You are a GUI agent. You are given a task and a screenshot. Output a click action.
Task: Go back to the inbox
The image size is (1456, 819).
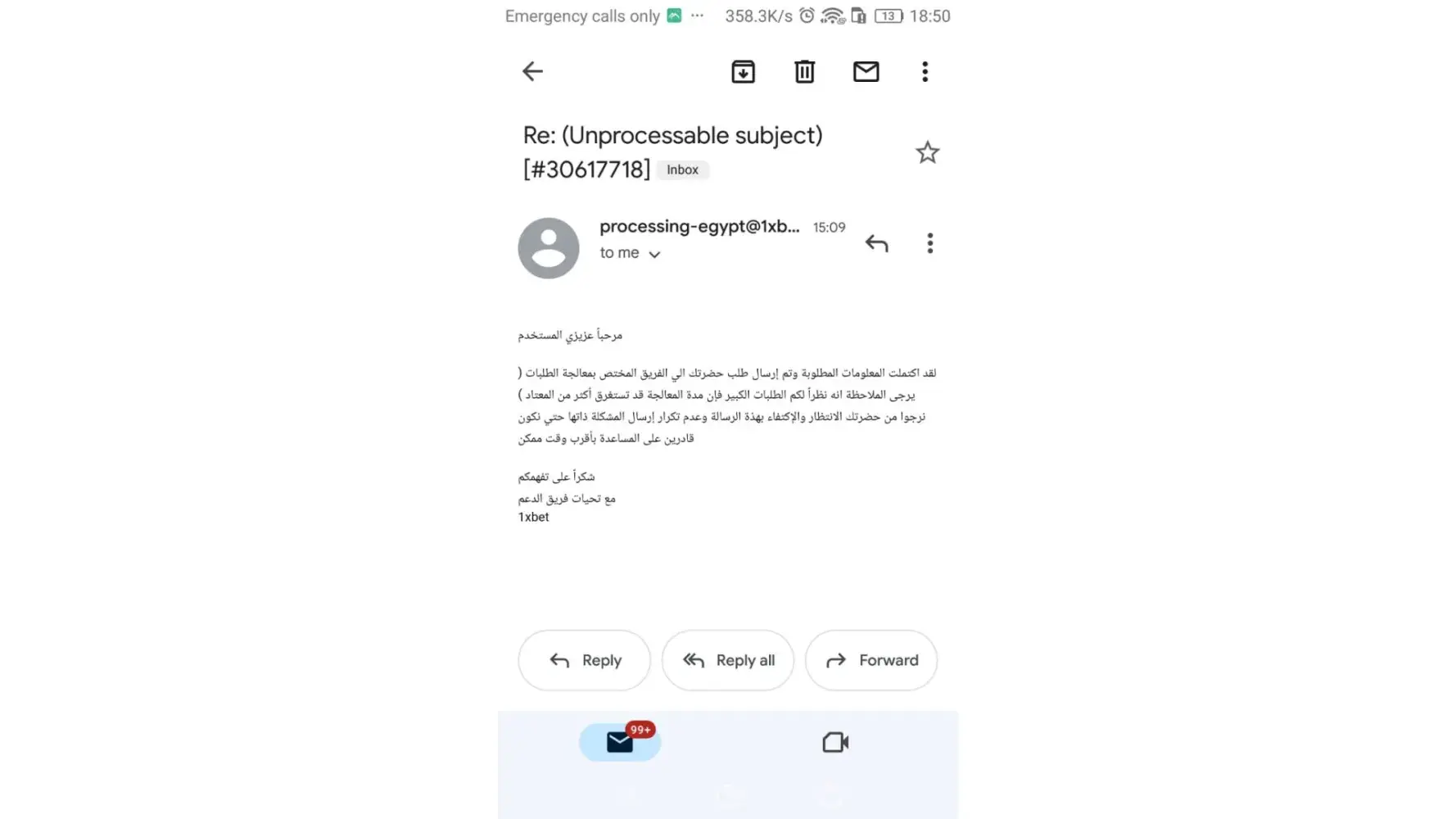tap(532, 71)
